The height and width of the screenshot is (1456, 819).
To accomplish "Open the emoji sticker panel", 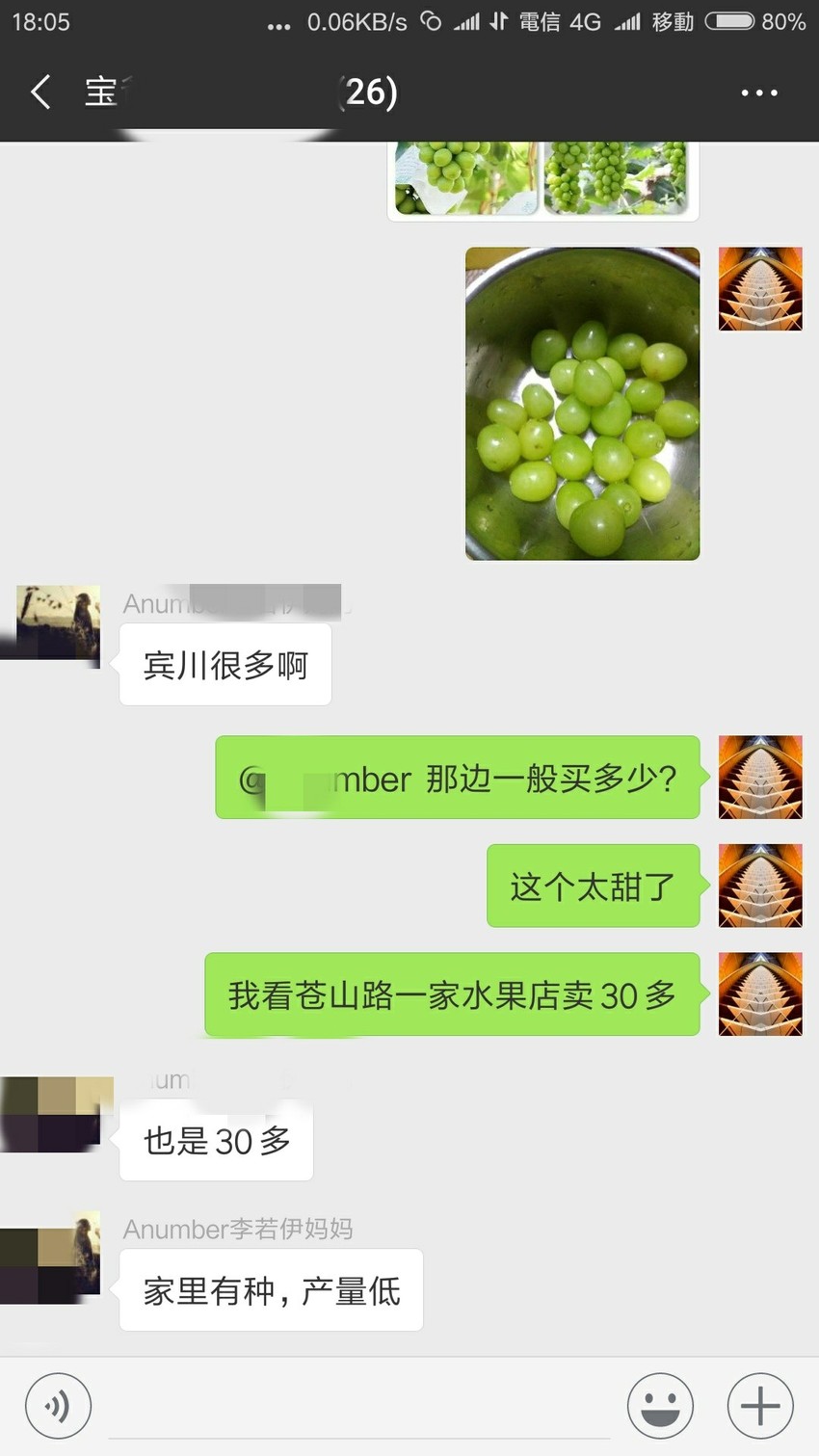I will pyautogui.click(x=660, y=1407).
